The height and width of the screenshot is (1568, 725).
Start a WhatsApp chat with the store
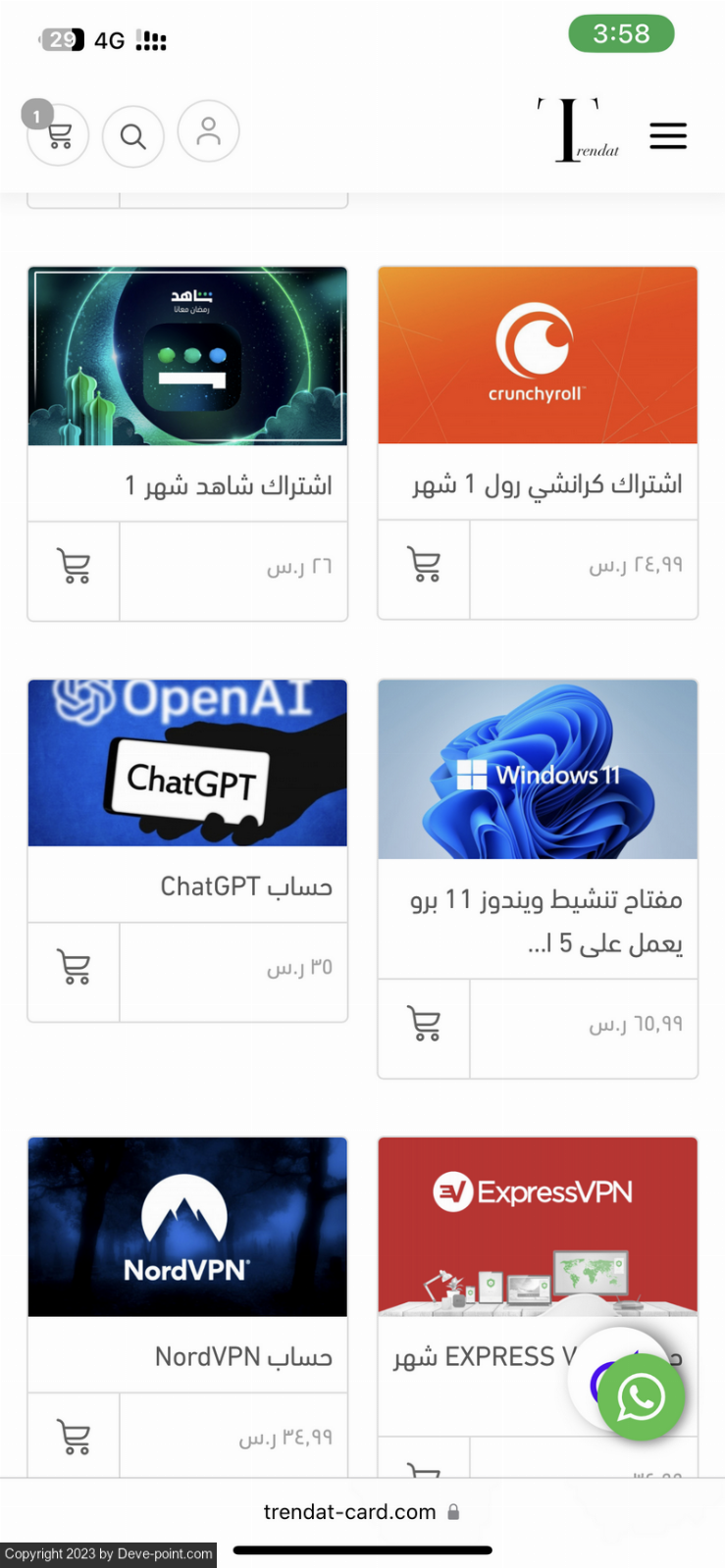pos(640,1398)
